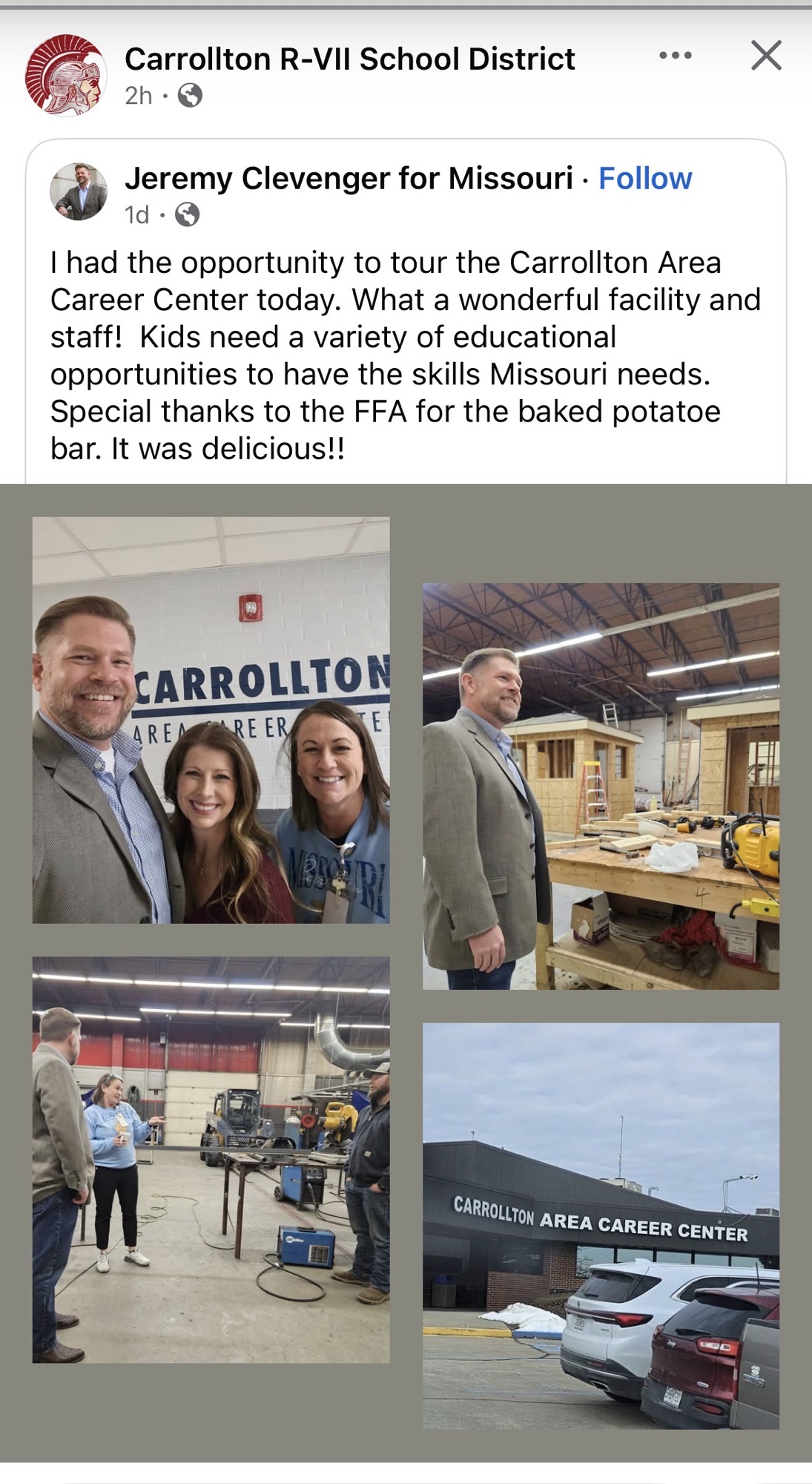View Jeremy Clevenger's profile picture
812x1484 pixels.
[79, 192]
